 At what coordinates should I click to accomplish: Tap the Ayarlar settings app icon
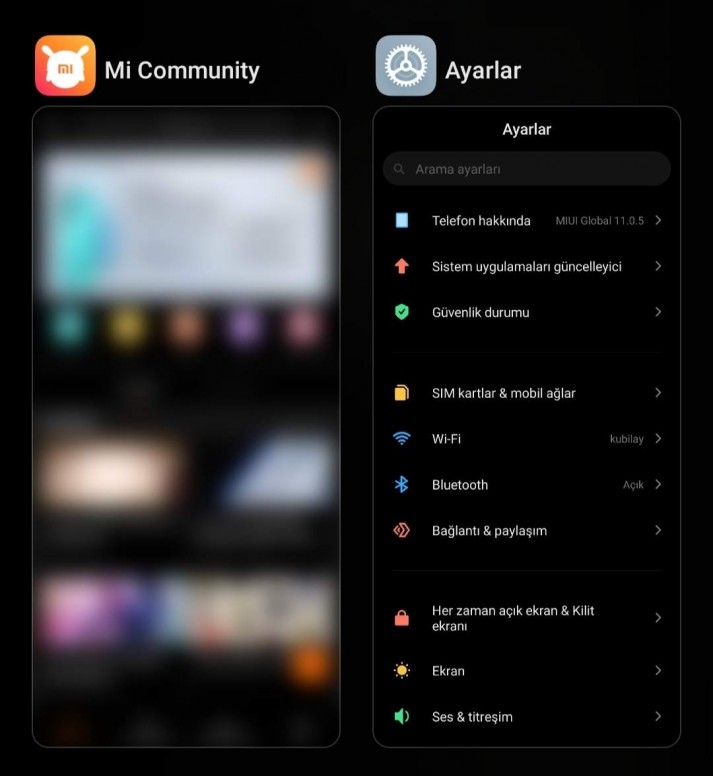pyautogui.click(x=406, y=66)
